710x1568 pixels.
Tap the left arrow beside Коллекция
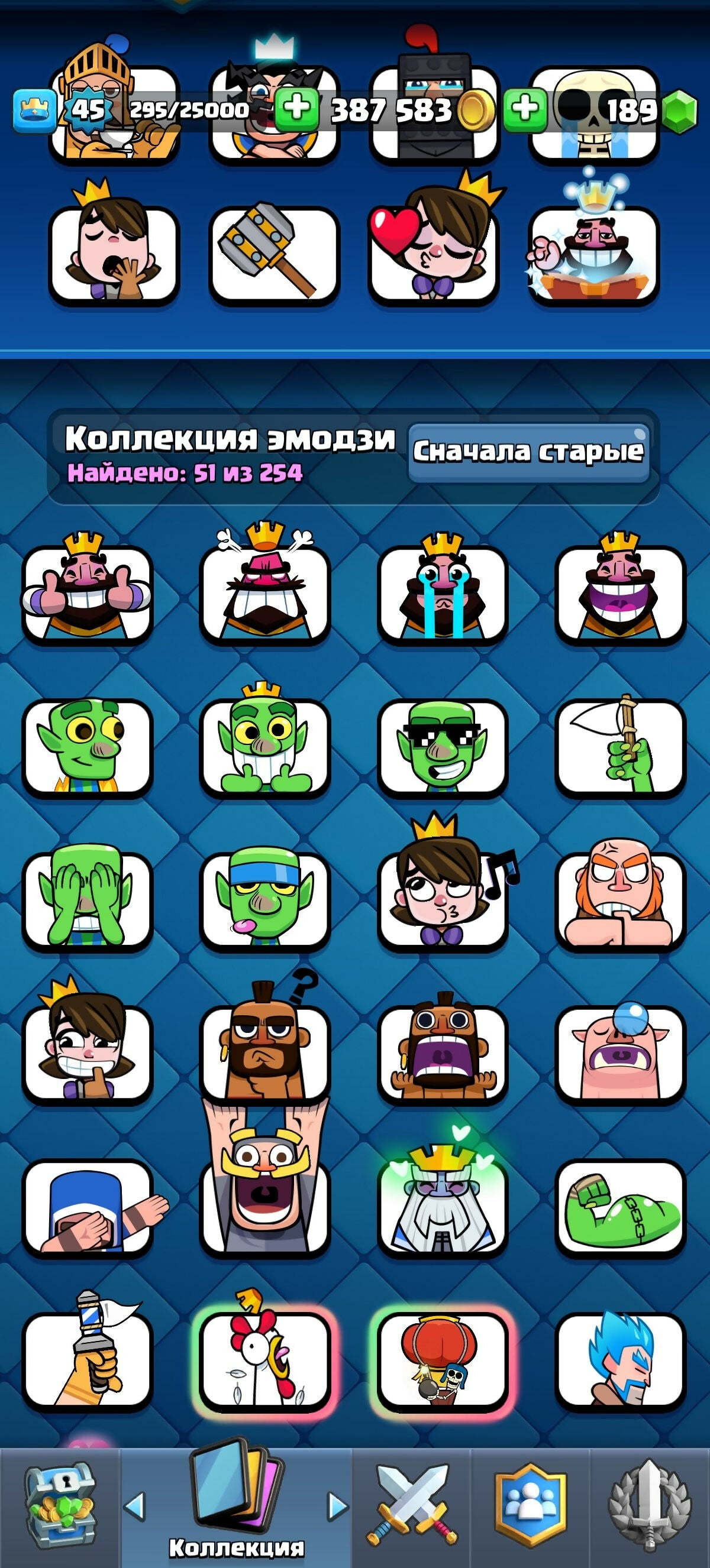[x=134, y=1507]
